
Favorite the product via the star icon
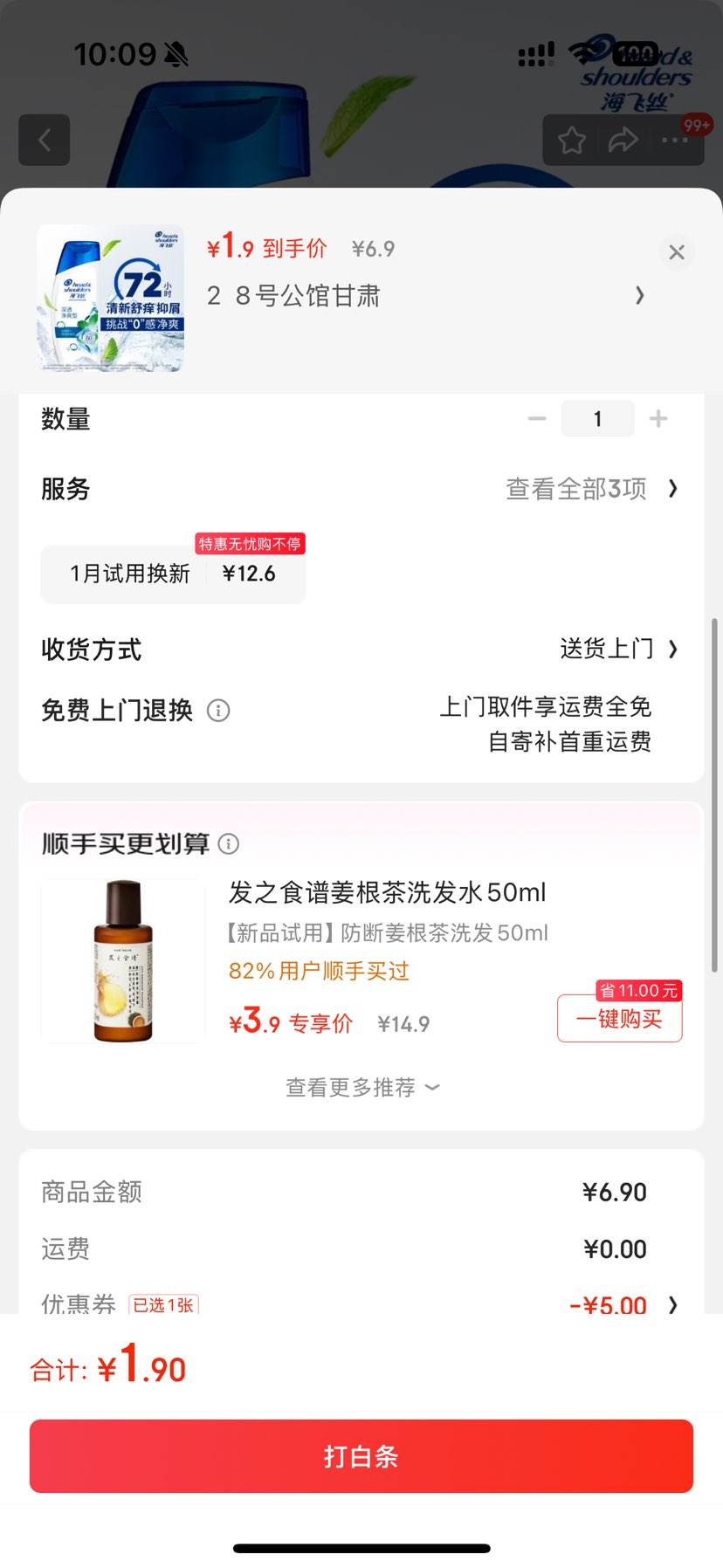572,140
